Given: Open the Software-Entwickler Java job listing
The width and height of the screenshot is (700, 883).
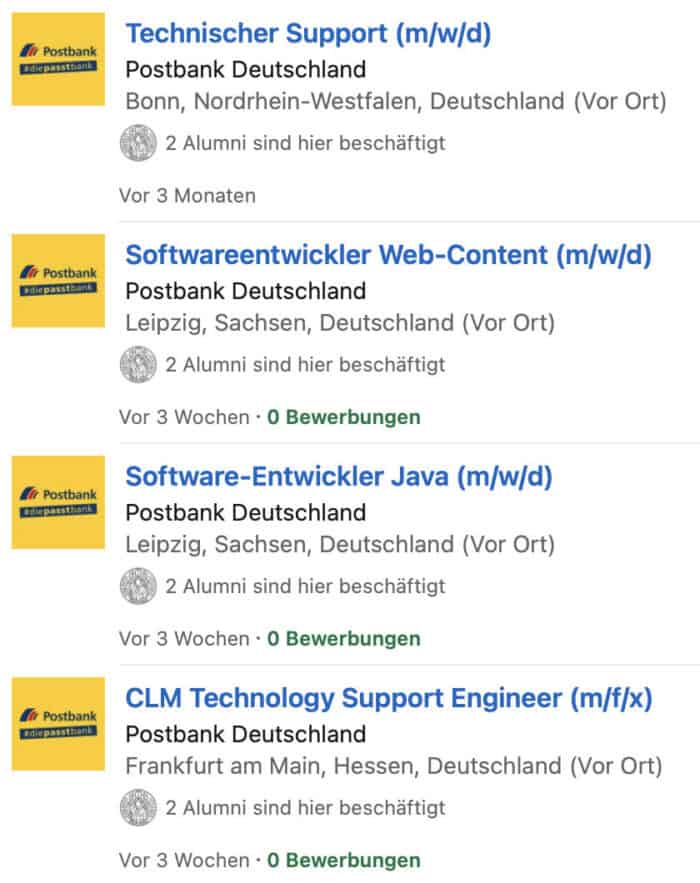Looking at the screenshot, I should 338,477.
